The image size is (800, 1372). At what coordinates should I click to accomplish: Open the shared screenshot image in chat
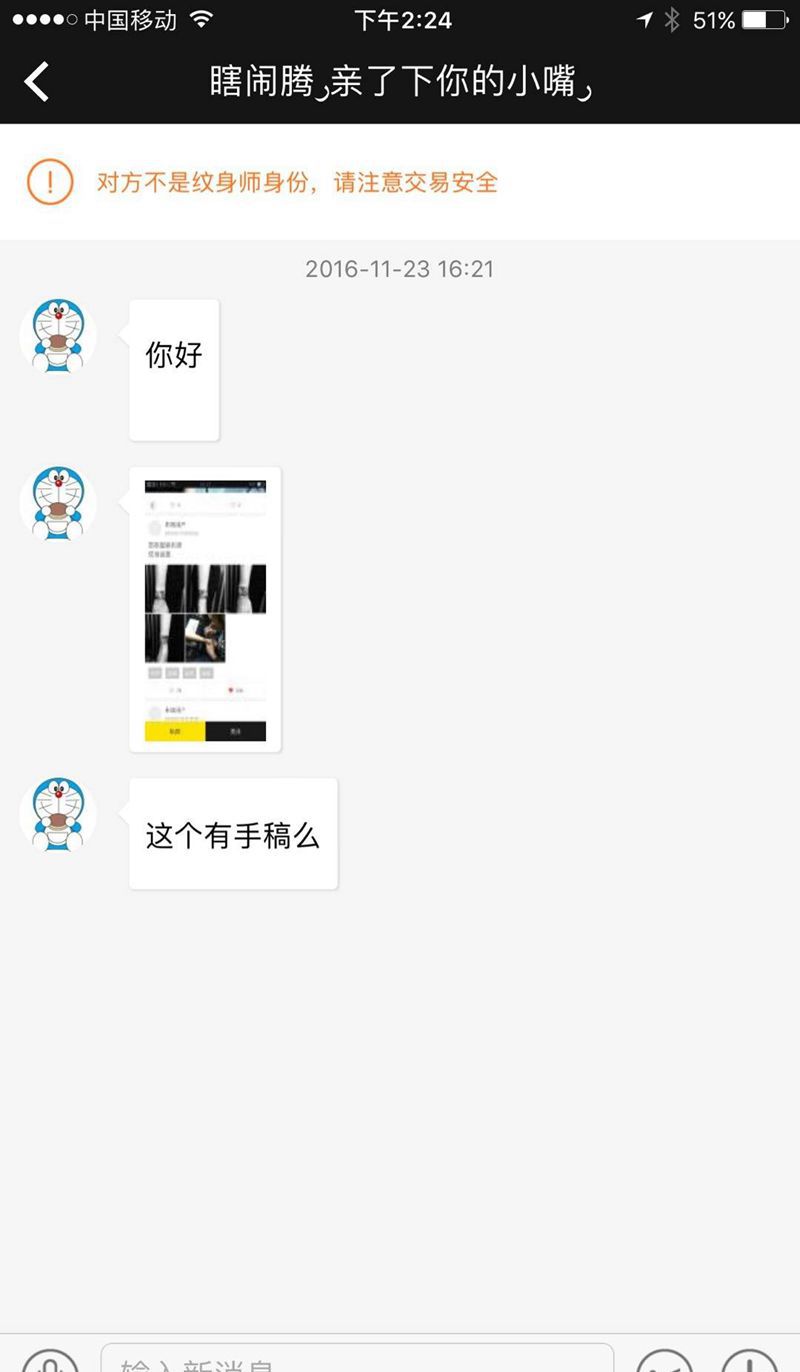[205, 609]
